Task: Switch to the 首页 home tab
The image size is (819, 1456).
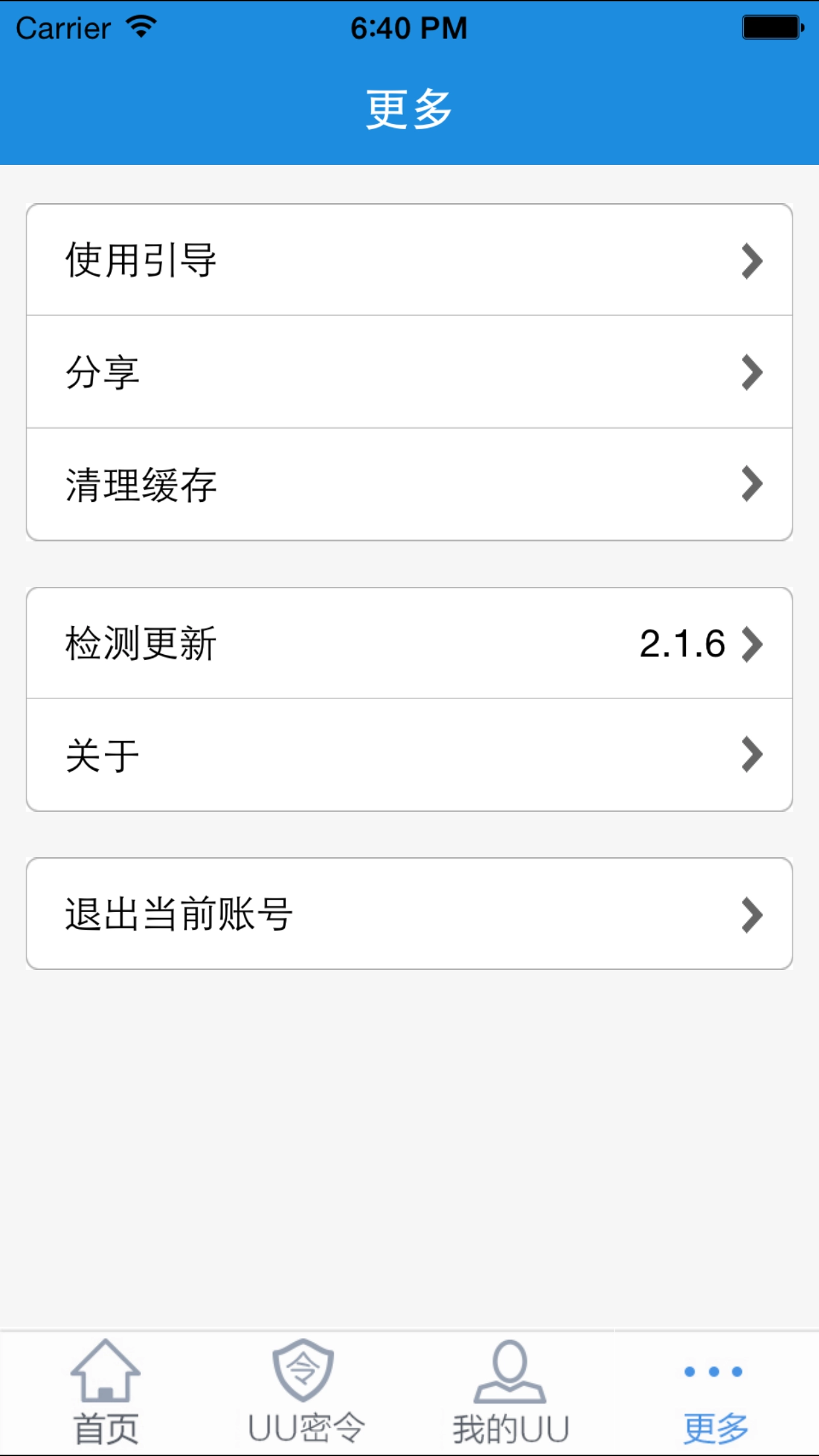Action: pyautogui.click(x=106, y=1393)
